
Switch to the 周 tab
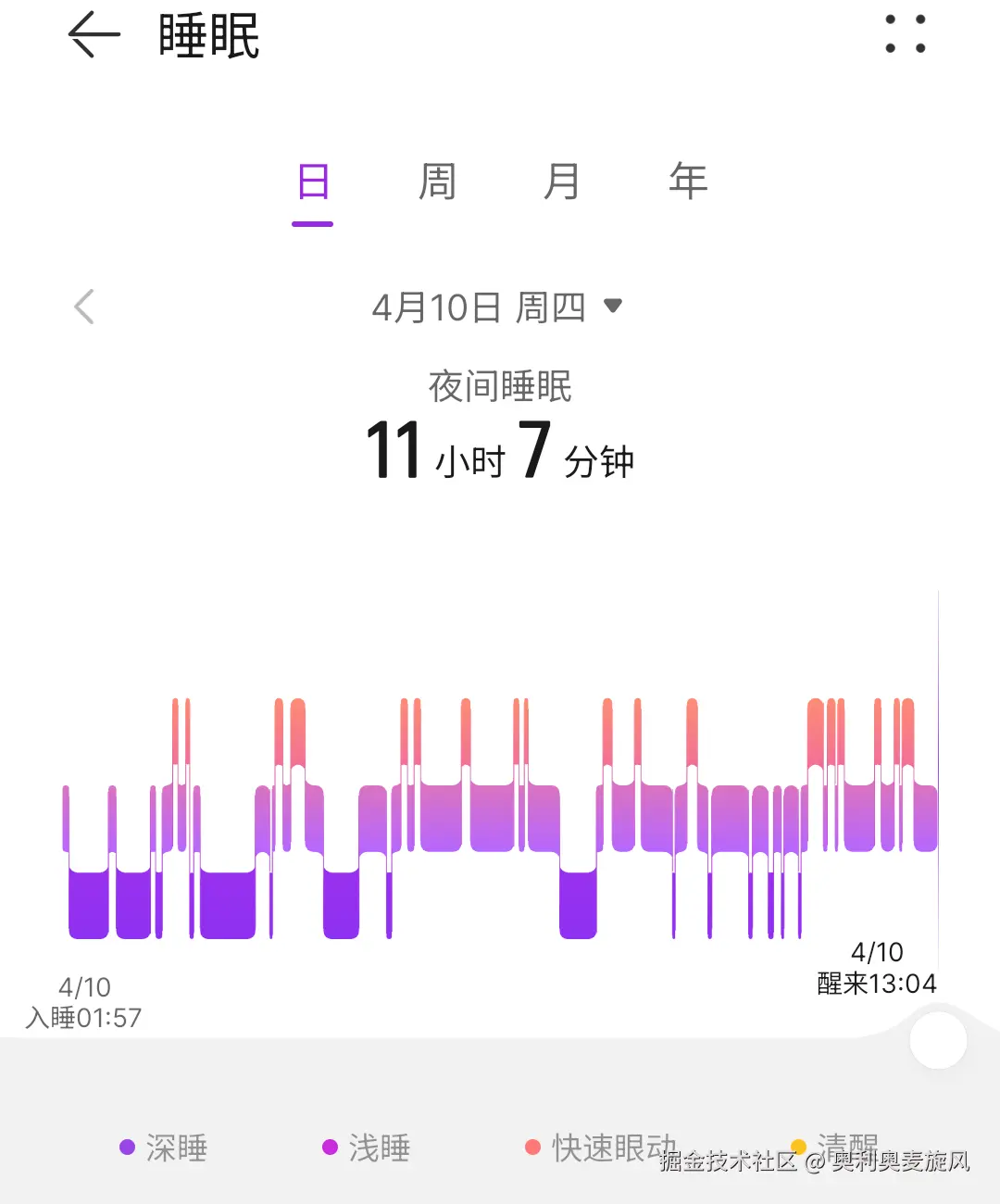coord(436,181)
